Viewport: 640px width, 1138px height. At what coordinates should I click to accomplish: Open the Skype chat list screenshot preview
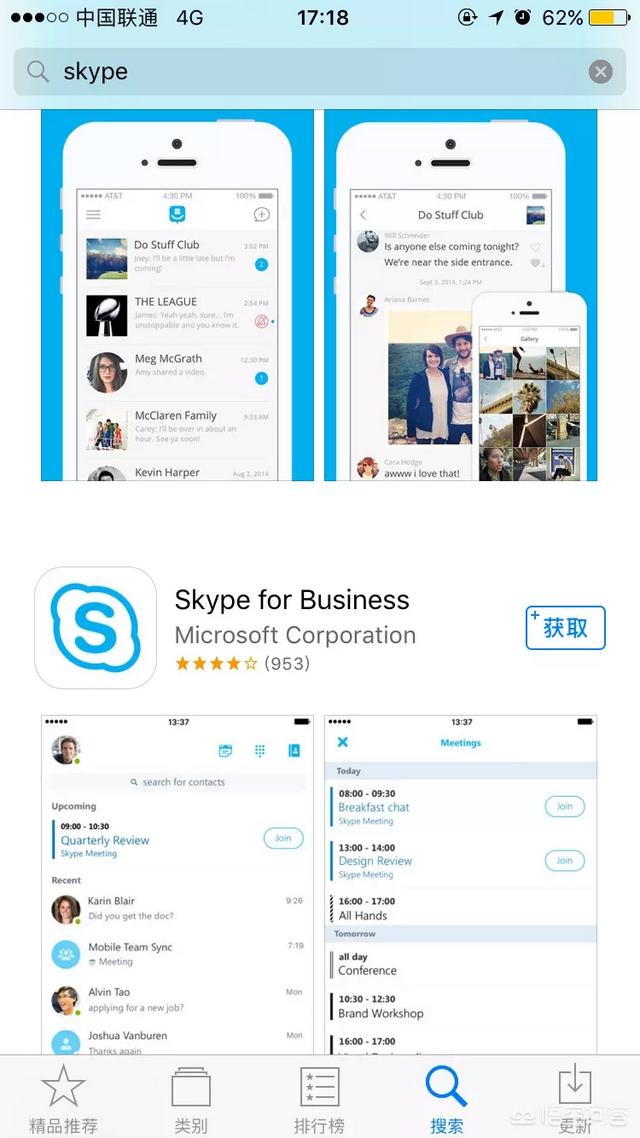tap(177, 295)
